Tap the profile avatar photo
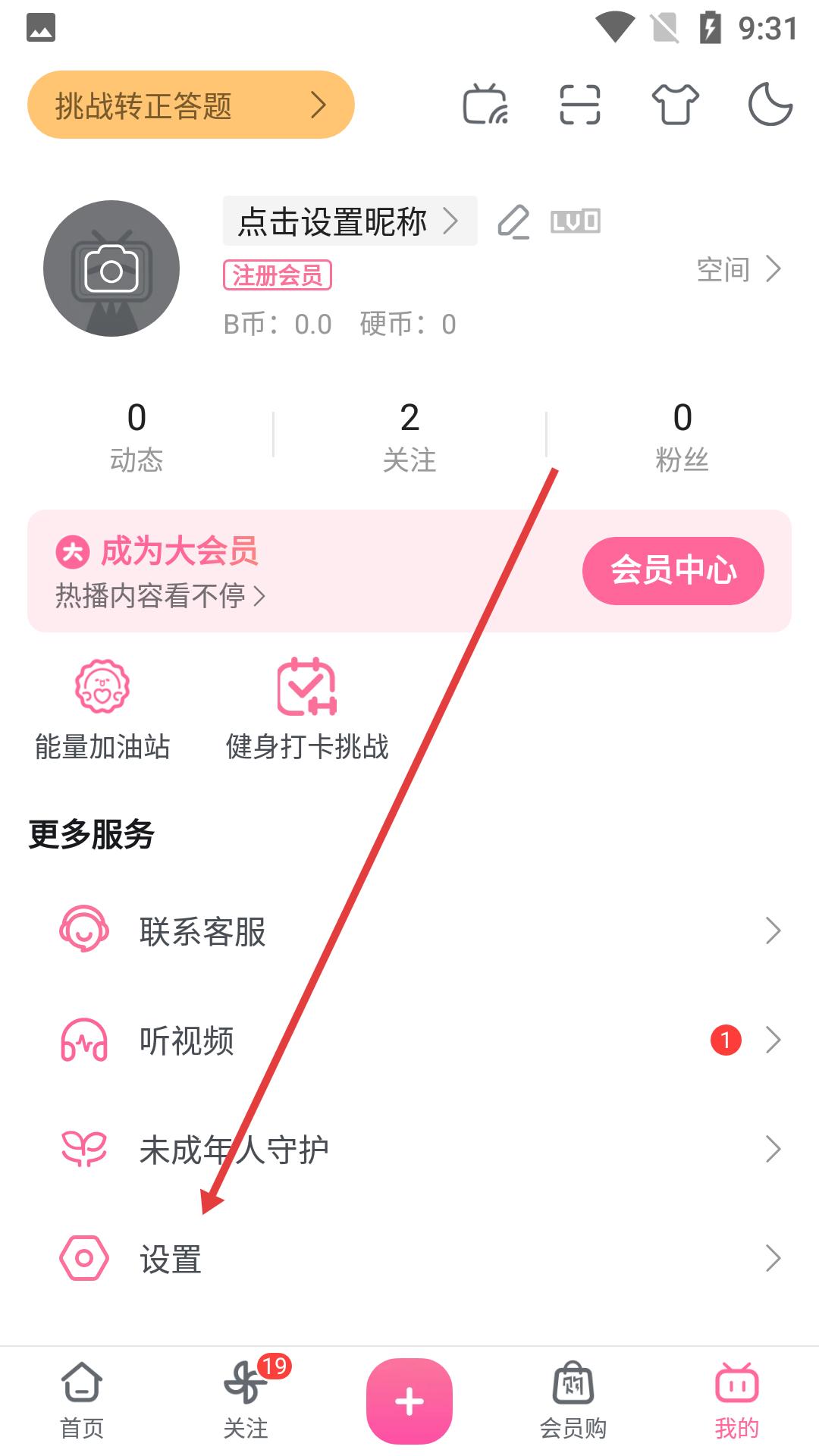This screenshot has height=1456, width=819. tap(111, 268)
